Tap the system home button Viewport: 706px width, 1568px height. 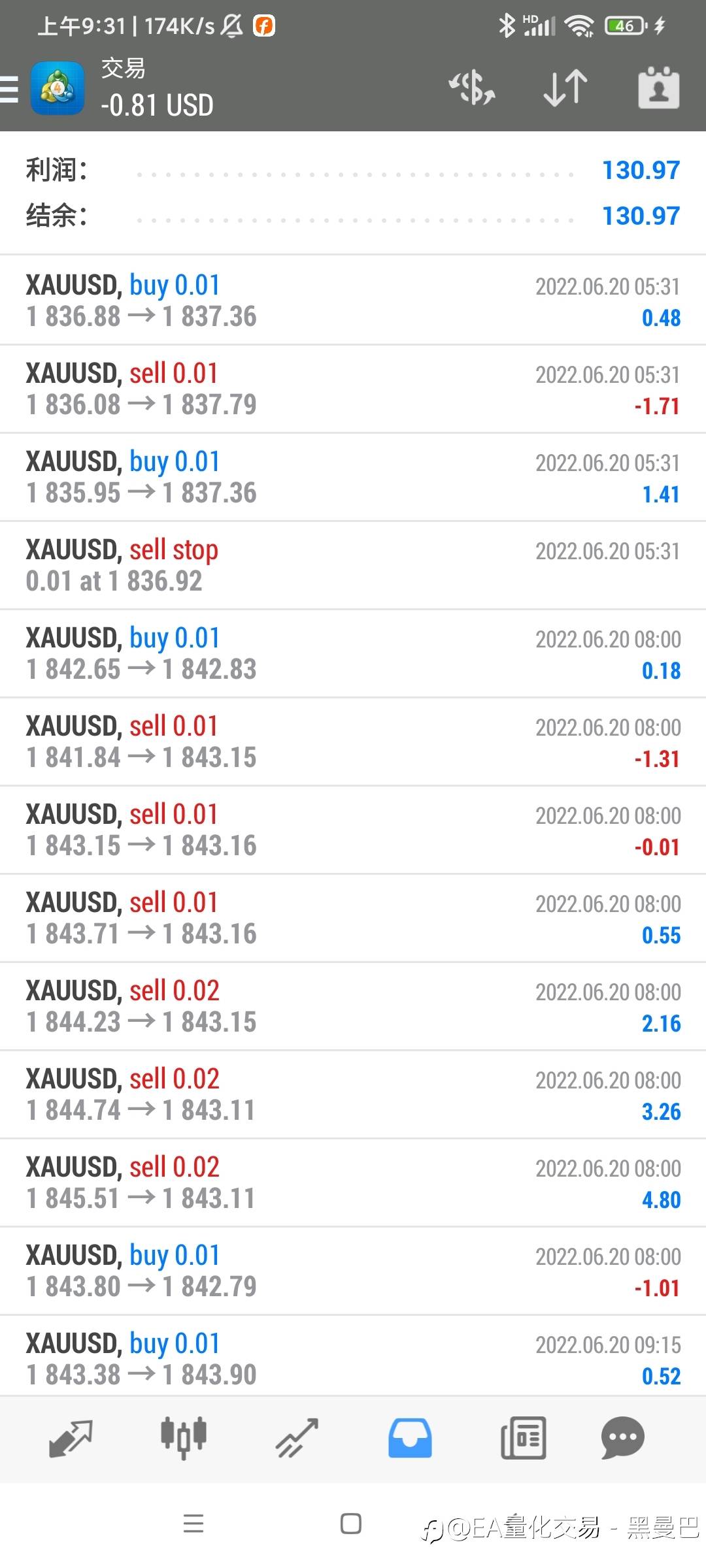point(351,1524)
